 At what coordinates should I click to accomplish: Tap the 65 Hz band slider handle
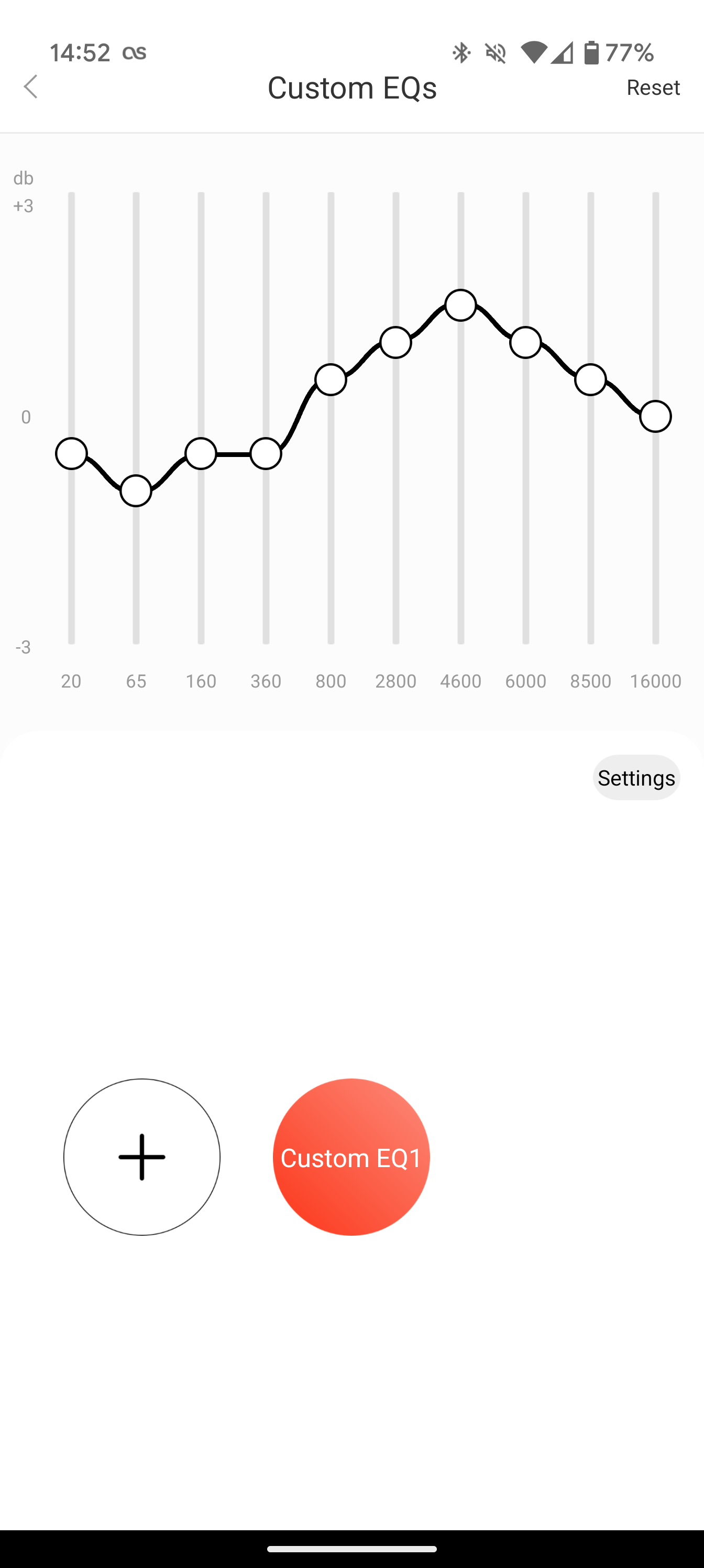click(136, 491)
